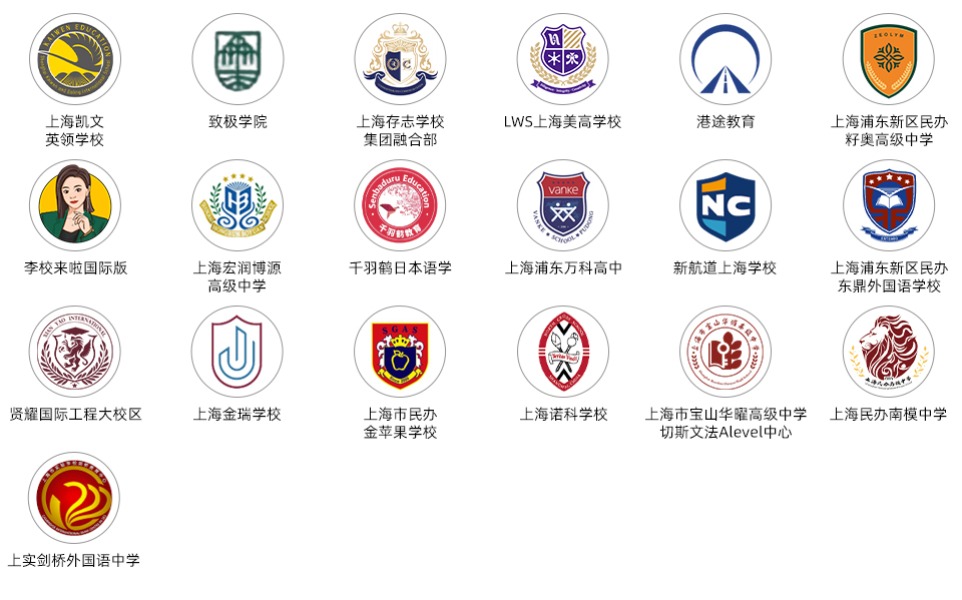Tap 上海浦东新区民办东鼎外国语学校
This screenshot has width=962, height=600.
coord(888,205)
